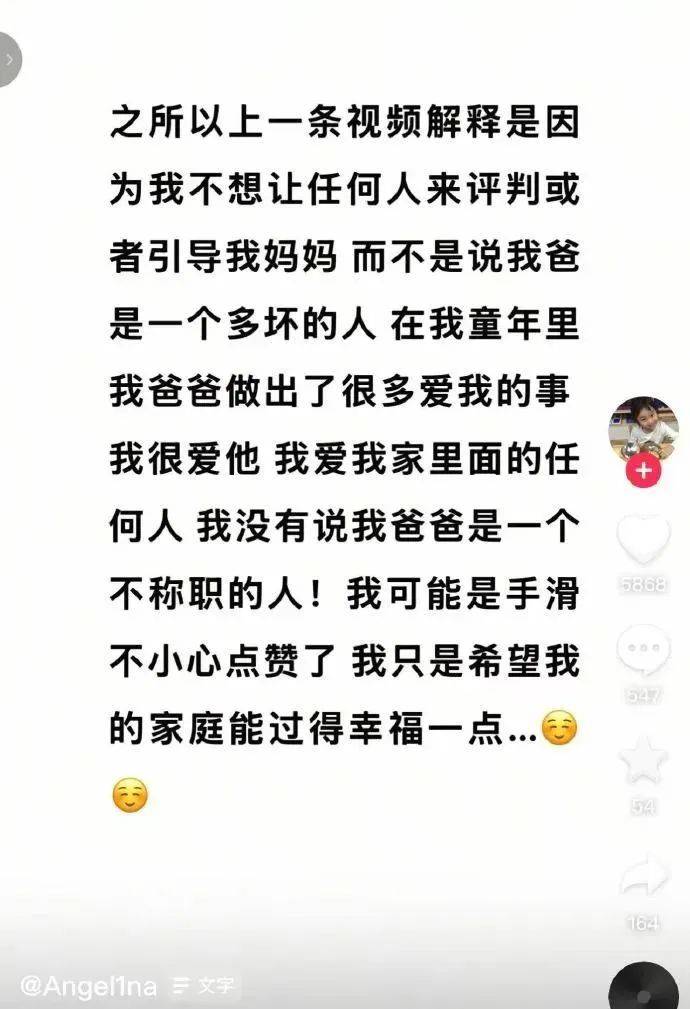Save the post with the star icon

(x=643, y=762)
